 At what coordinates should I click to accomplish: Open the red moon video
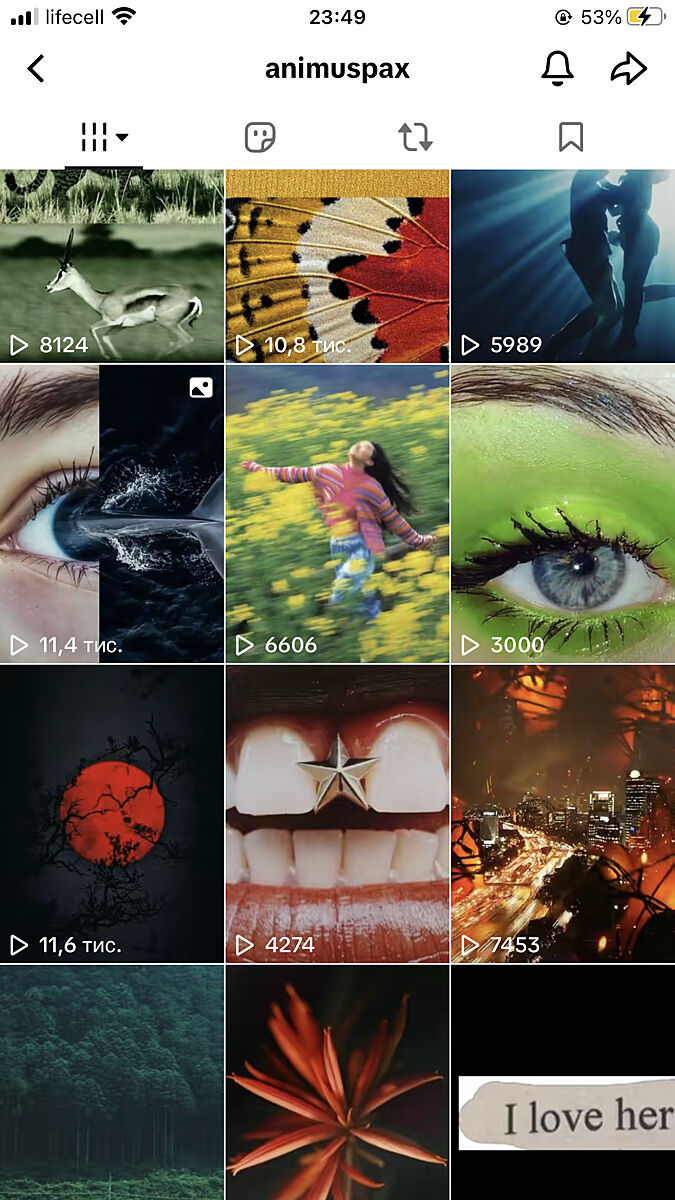tap(112, 813)
